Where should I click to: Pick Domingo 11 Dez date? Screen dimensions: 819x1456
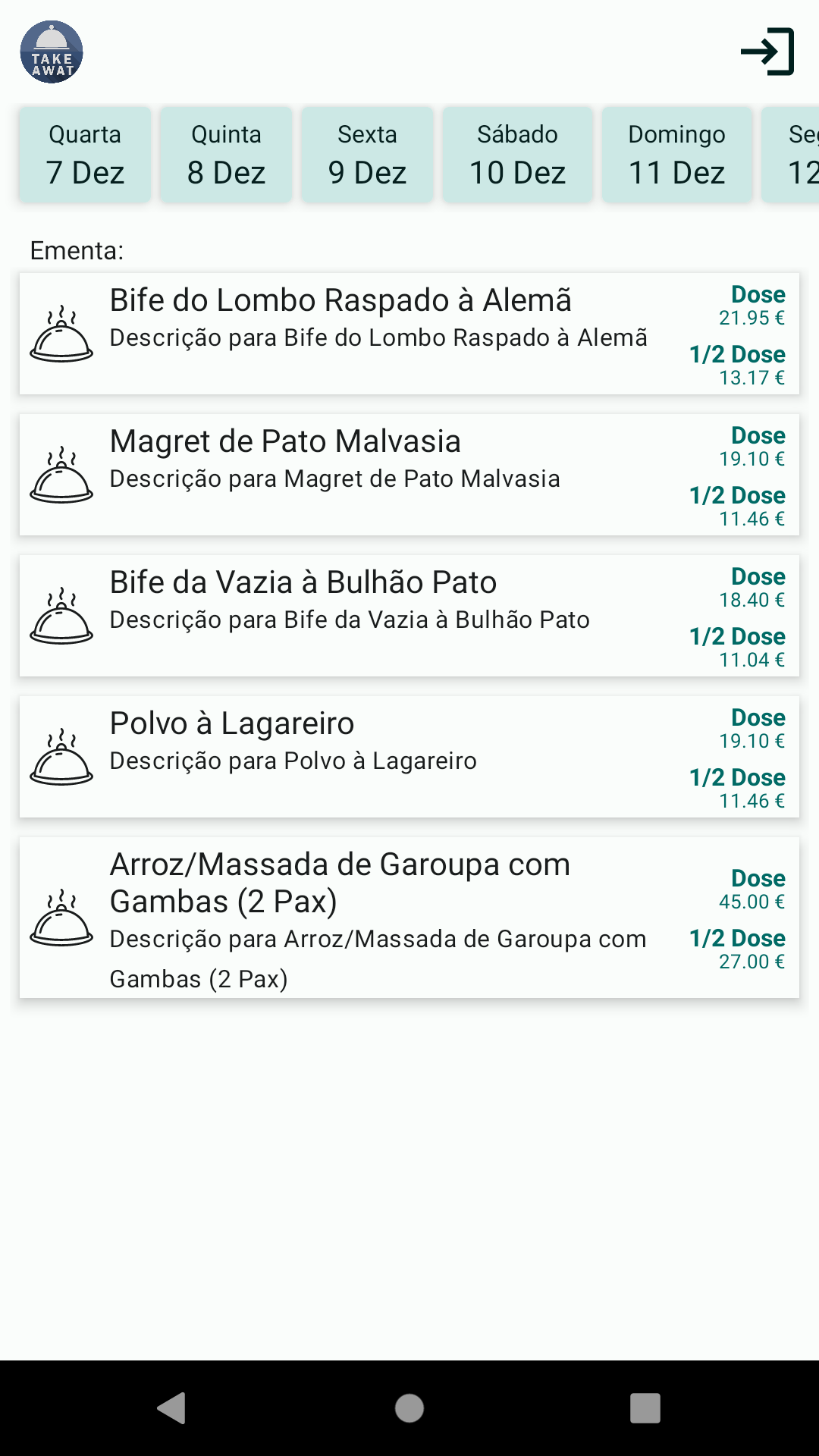coord(676,155)
